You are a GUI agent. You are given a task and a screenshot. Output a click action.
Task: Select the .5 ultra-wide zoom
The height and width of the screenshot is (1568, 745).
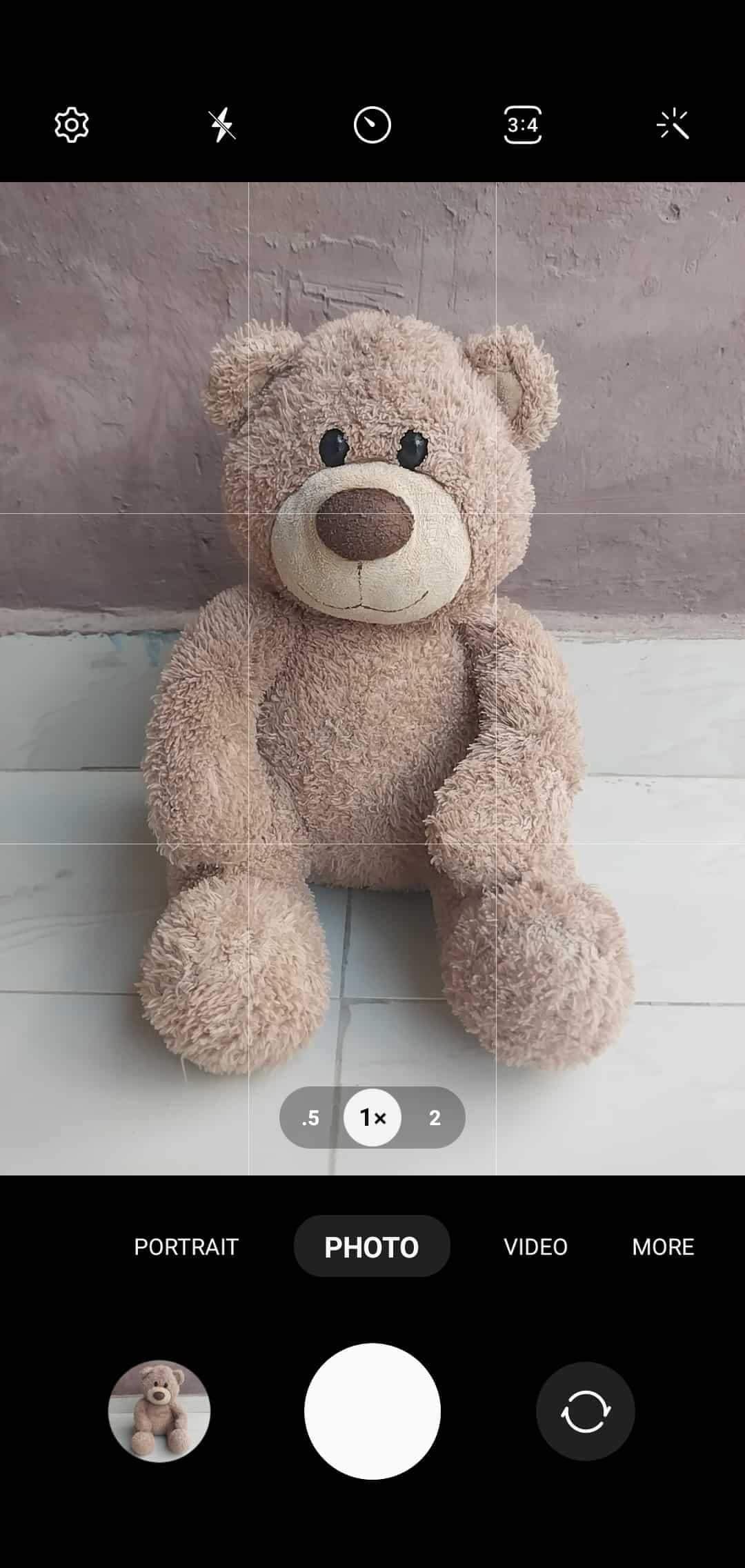(310, 1118)
